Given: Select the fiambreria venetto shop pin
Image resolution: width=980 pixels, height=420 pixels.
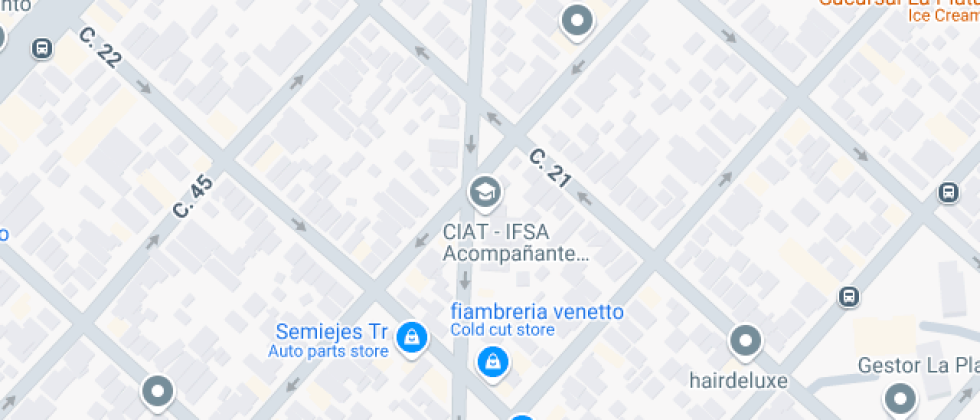Looking at the screenshot, I should pos(491,361).
